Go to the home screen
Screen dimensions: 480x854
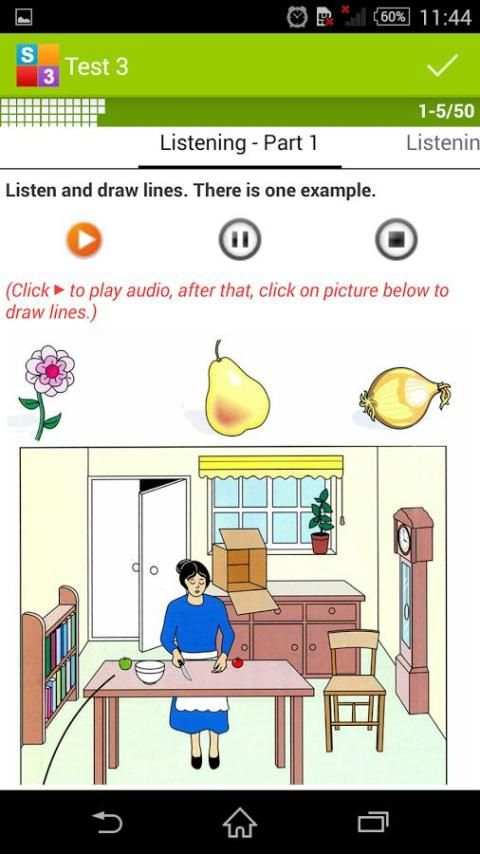point(240,822)
